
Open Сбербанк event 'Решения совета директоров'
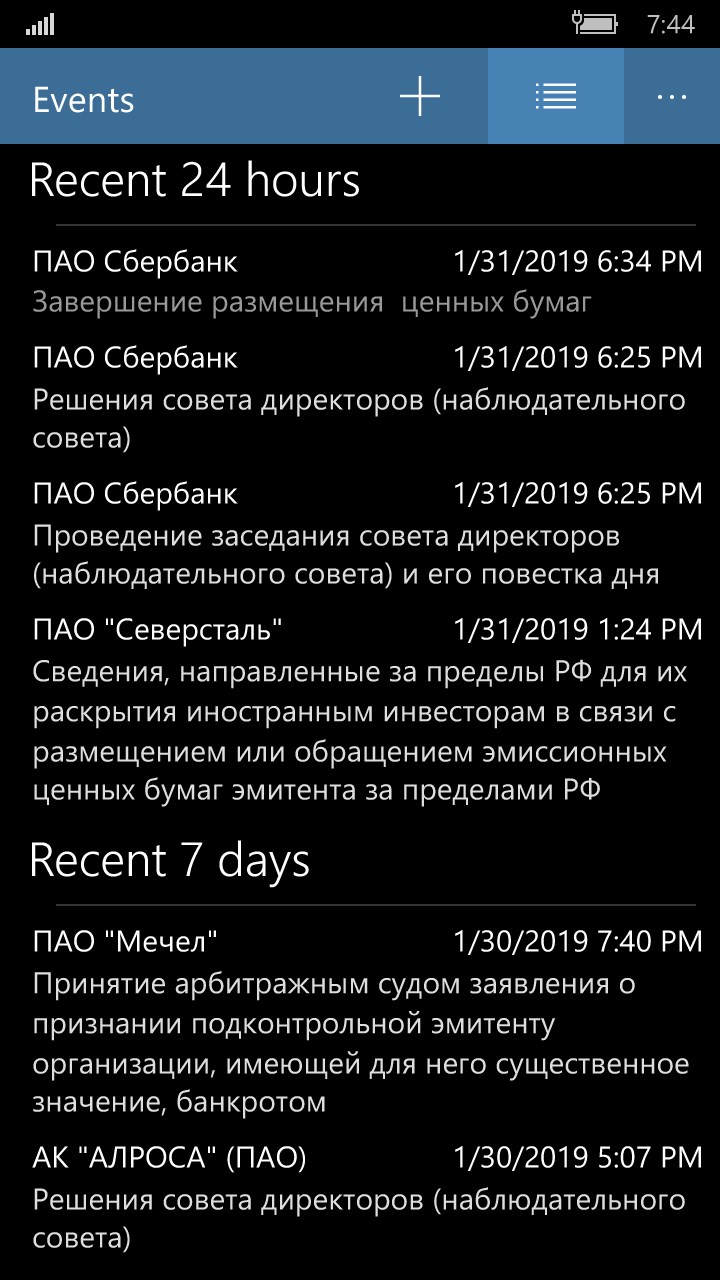coord(366,398)
